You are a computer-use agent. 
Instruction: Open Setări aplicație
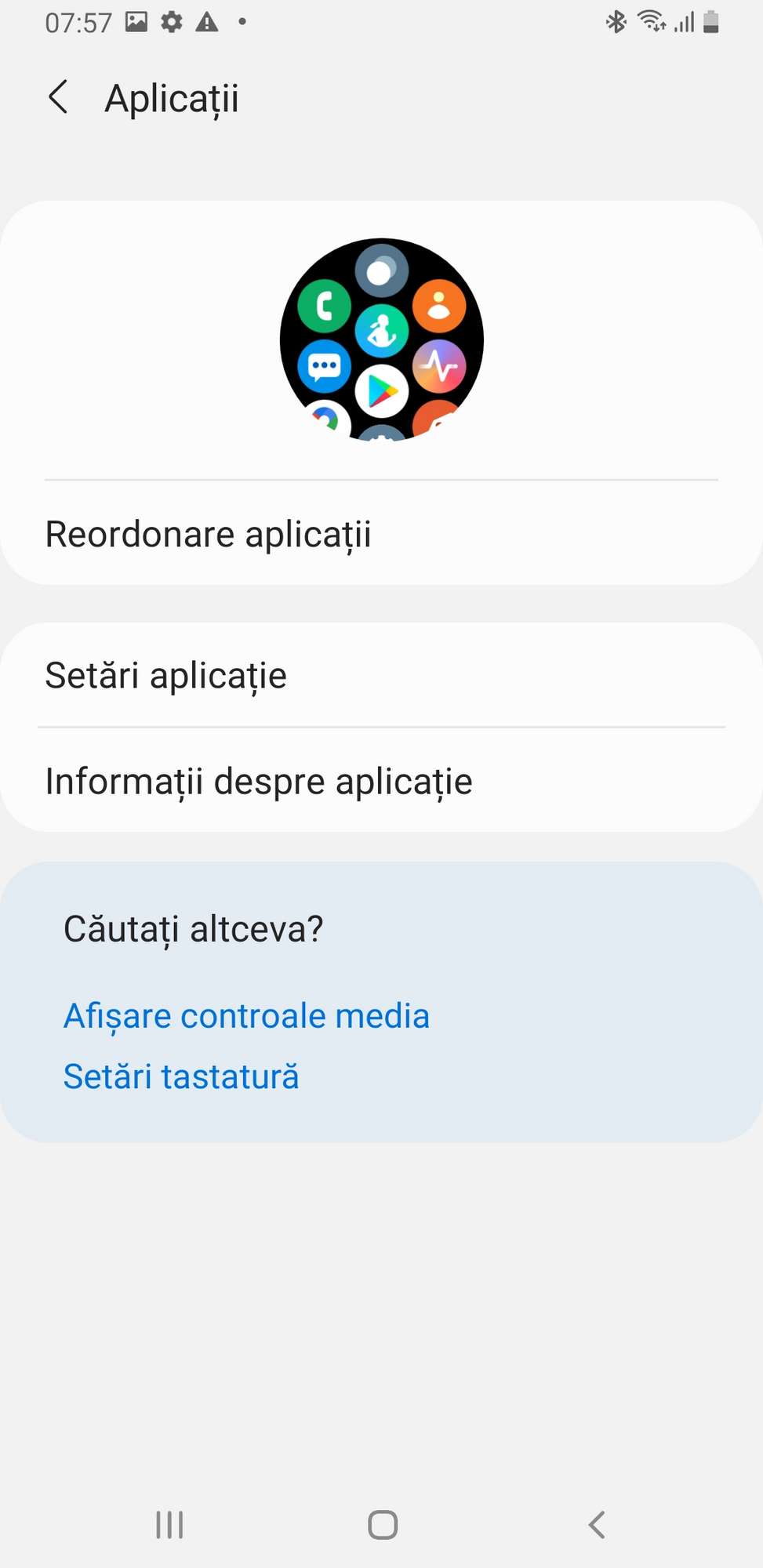381,675
